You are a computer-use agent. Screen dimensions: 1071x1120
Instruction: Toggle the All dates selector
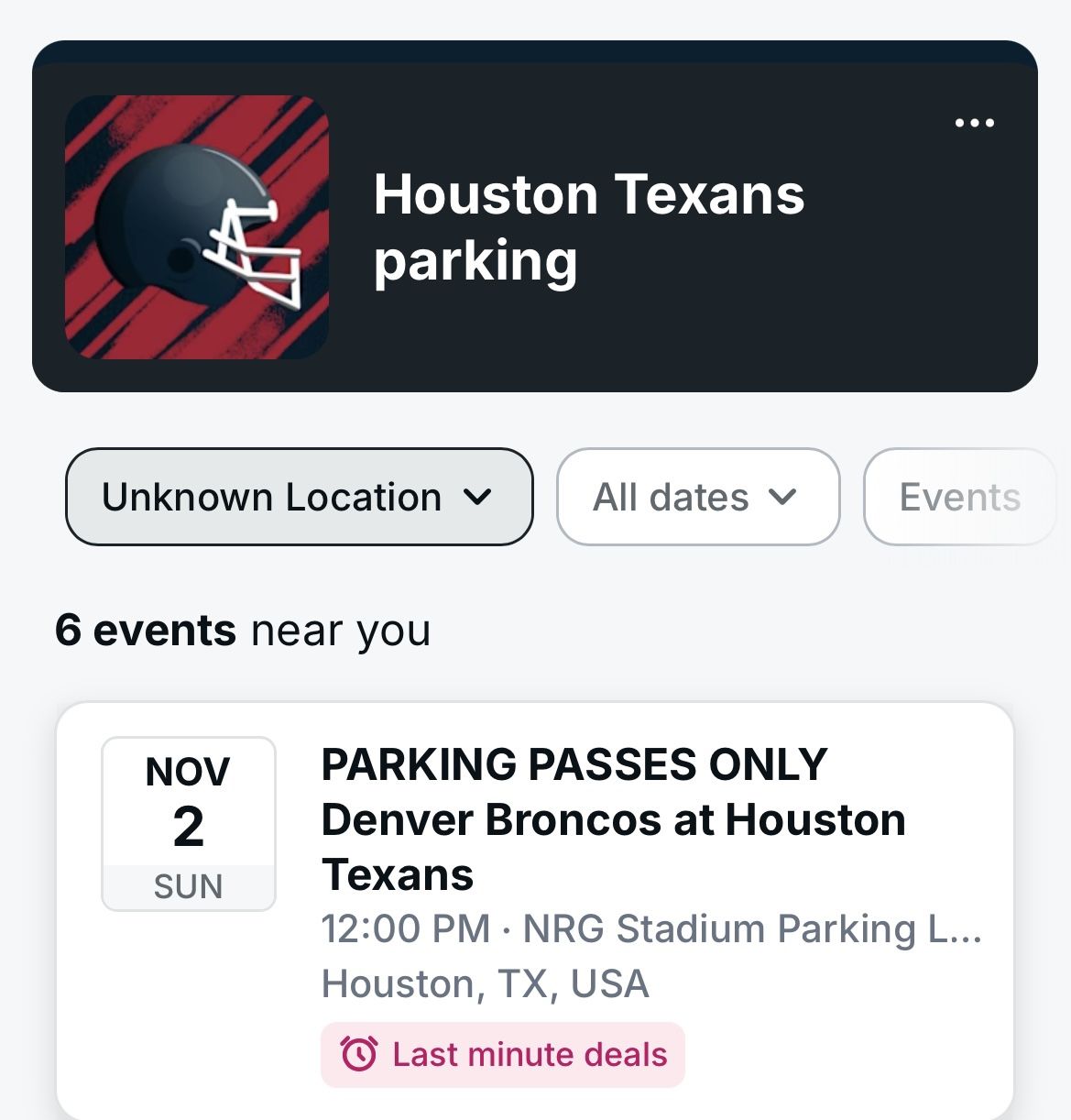697,497
